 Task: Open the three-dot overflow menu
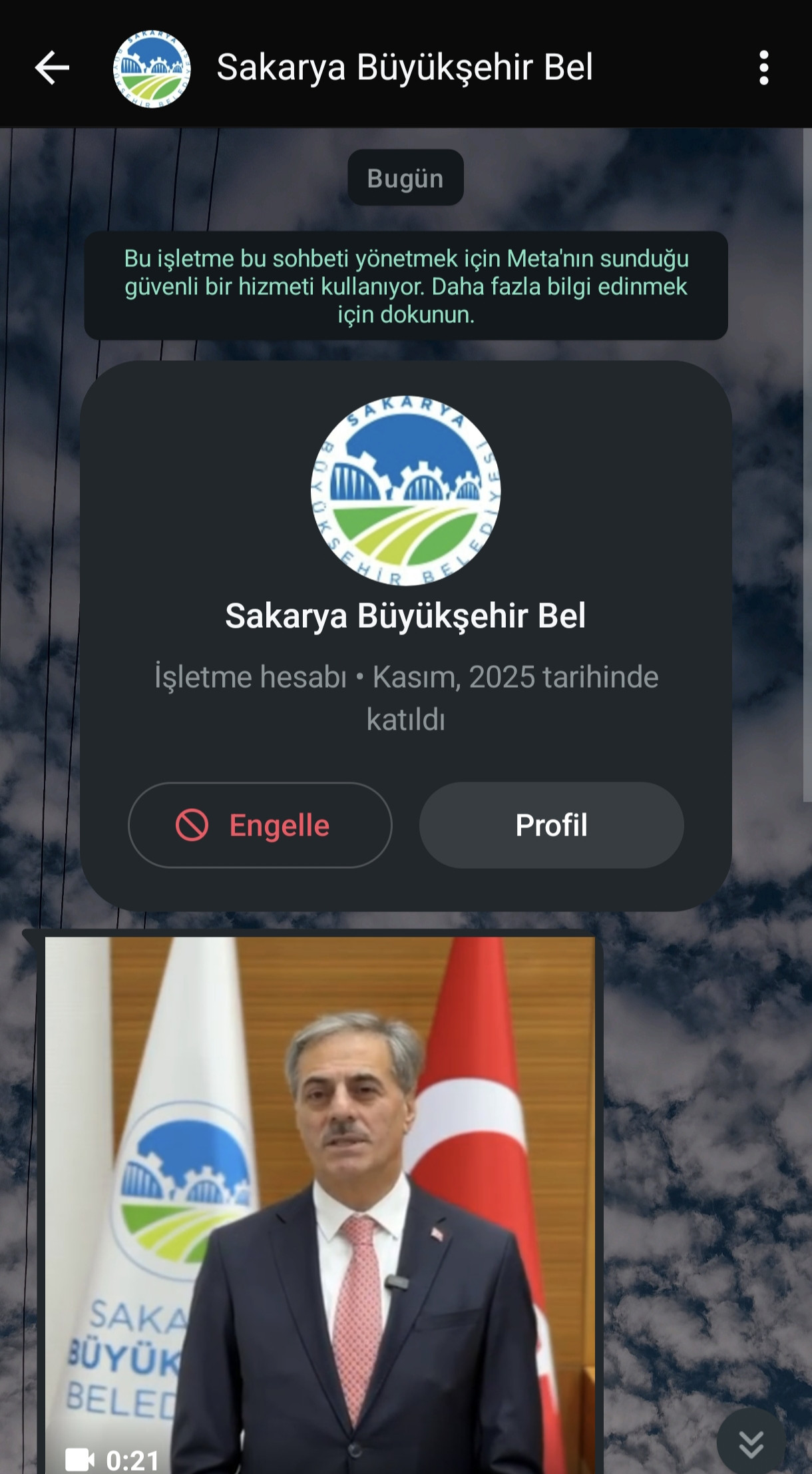[x=763, y=67]
